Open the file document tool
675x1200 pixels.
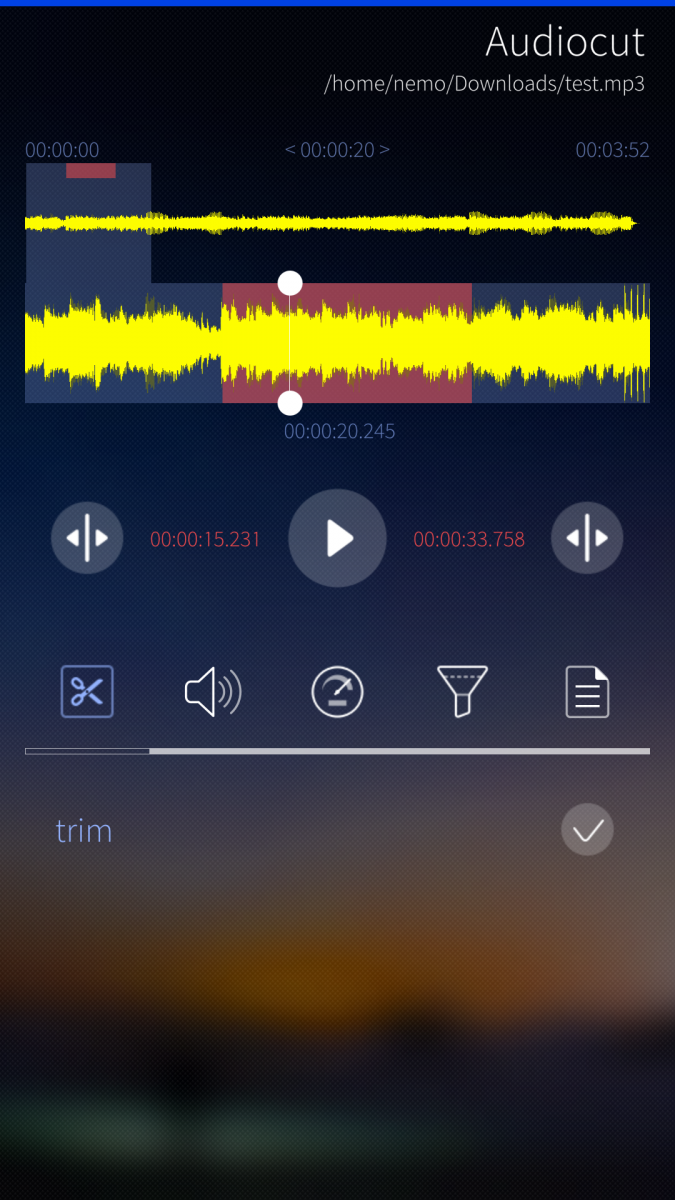[x=587, y=691]
